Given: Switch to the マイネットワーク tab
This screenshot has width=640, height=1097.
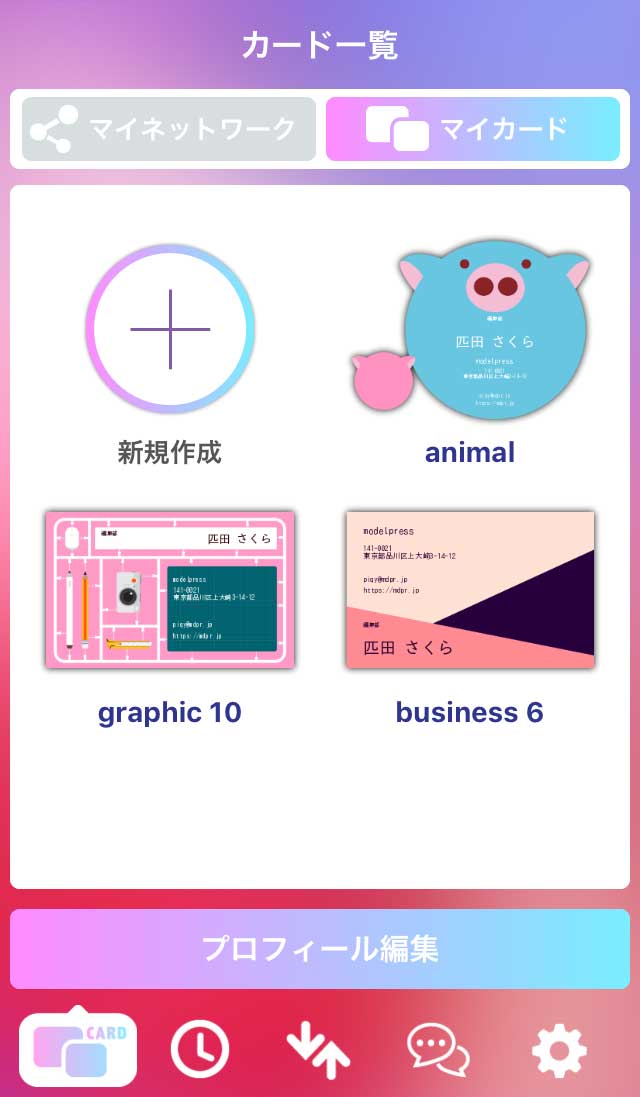Looking at the screenshot, I should coord(169,129).
